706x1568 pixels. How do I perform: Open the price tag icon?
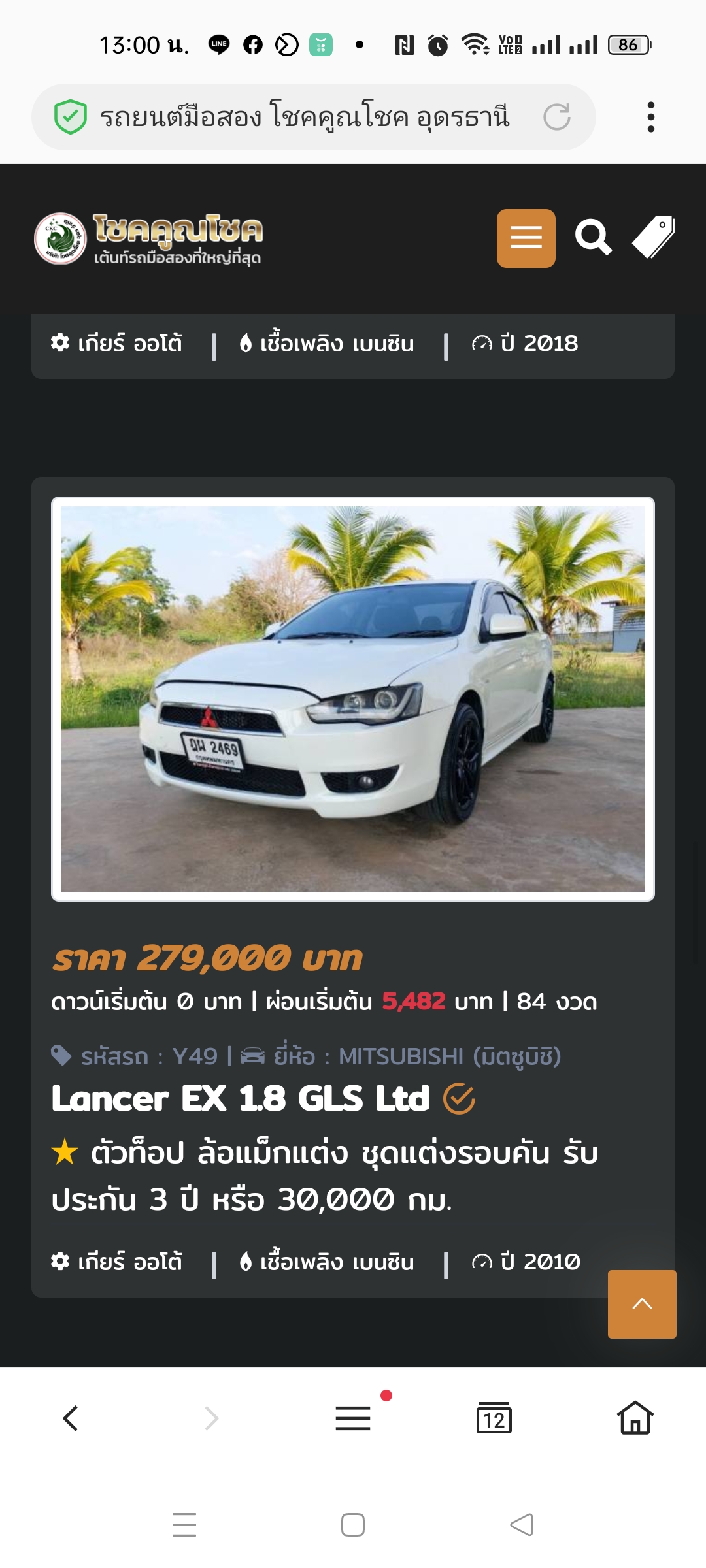click(x=653, y=237)
